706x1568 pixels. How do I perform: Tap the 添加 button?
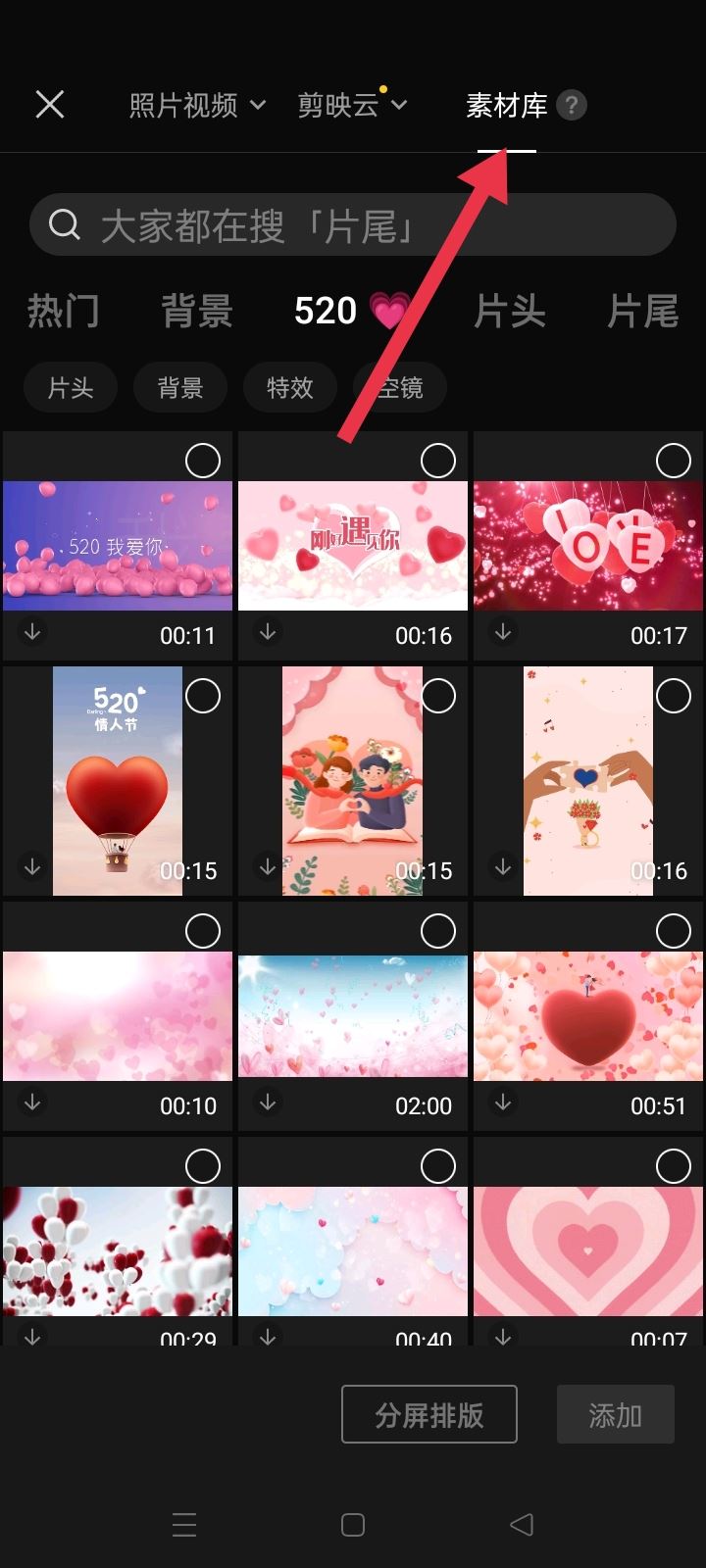click(x=615, y=1414)
